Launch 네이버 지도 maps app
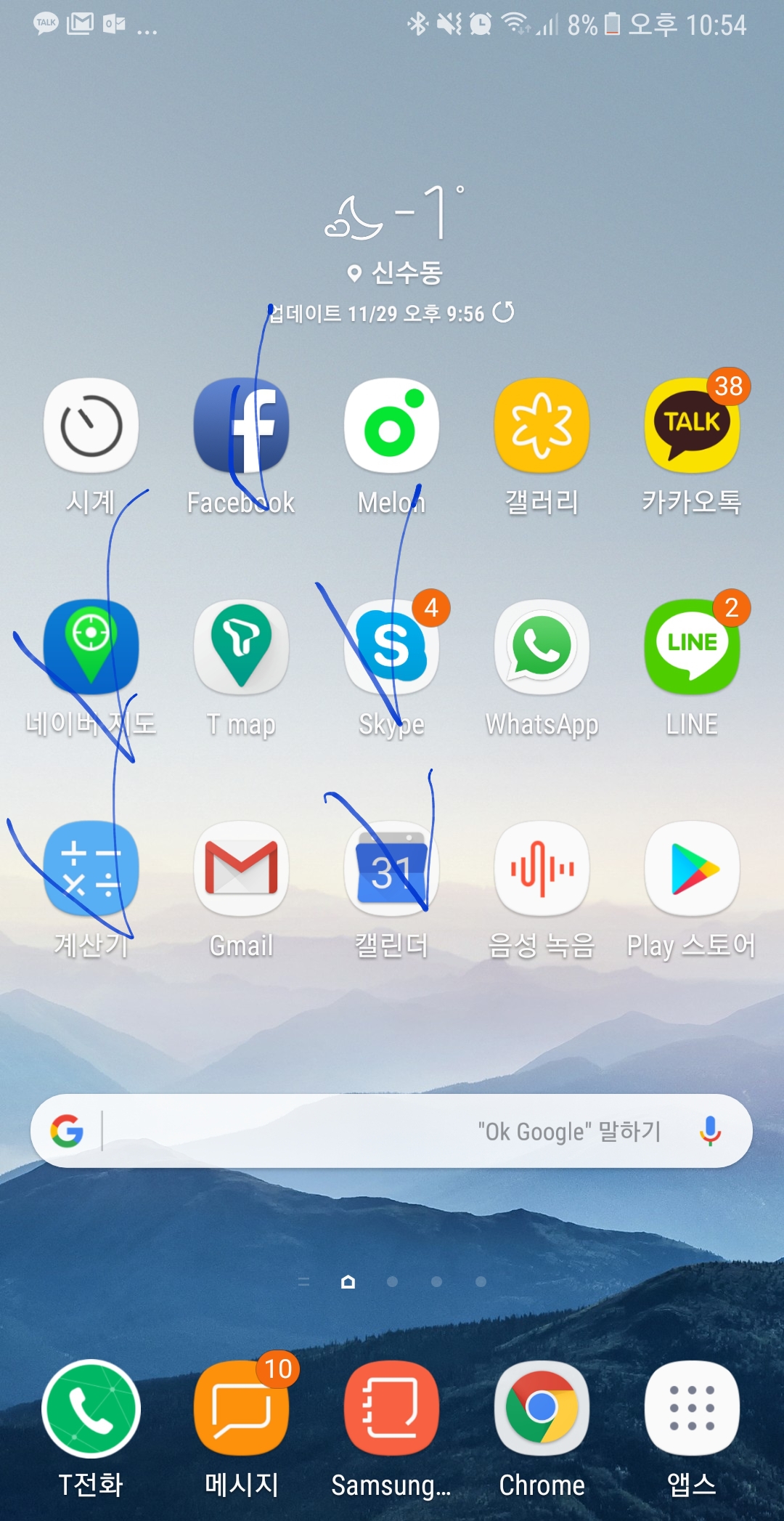The image size is (784, 1521). (91, 647)
